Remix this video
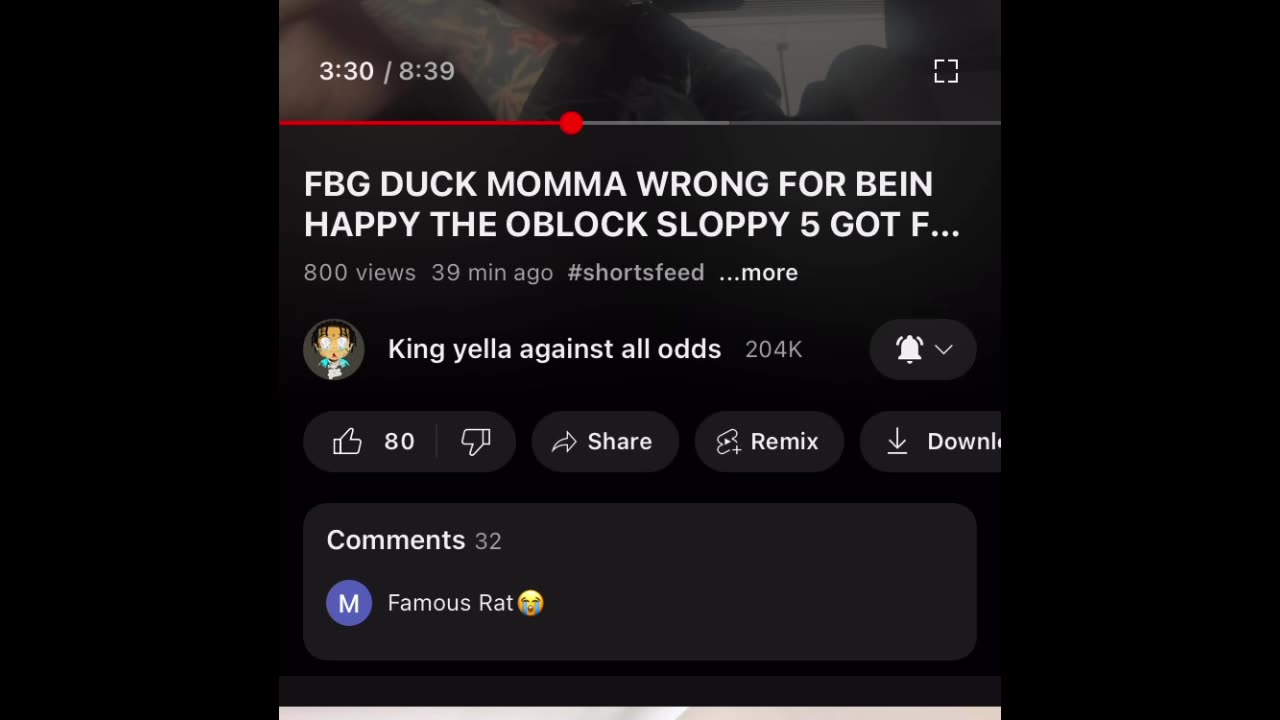 (768, 442)
